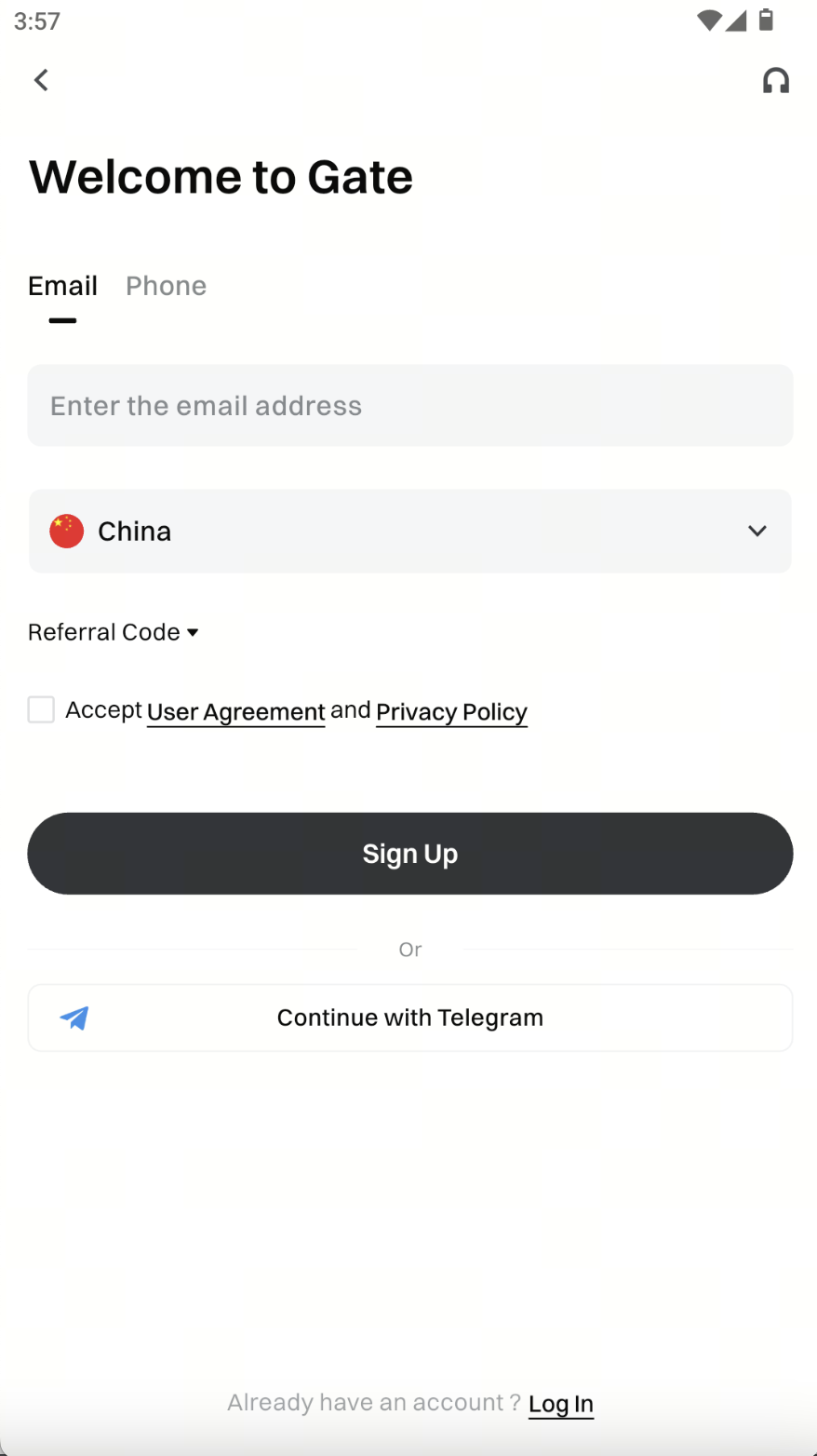Switch to the Phone tab

166,286
